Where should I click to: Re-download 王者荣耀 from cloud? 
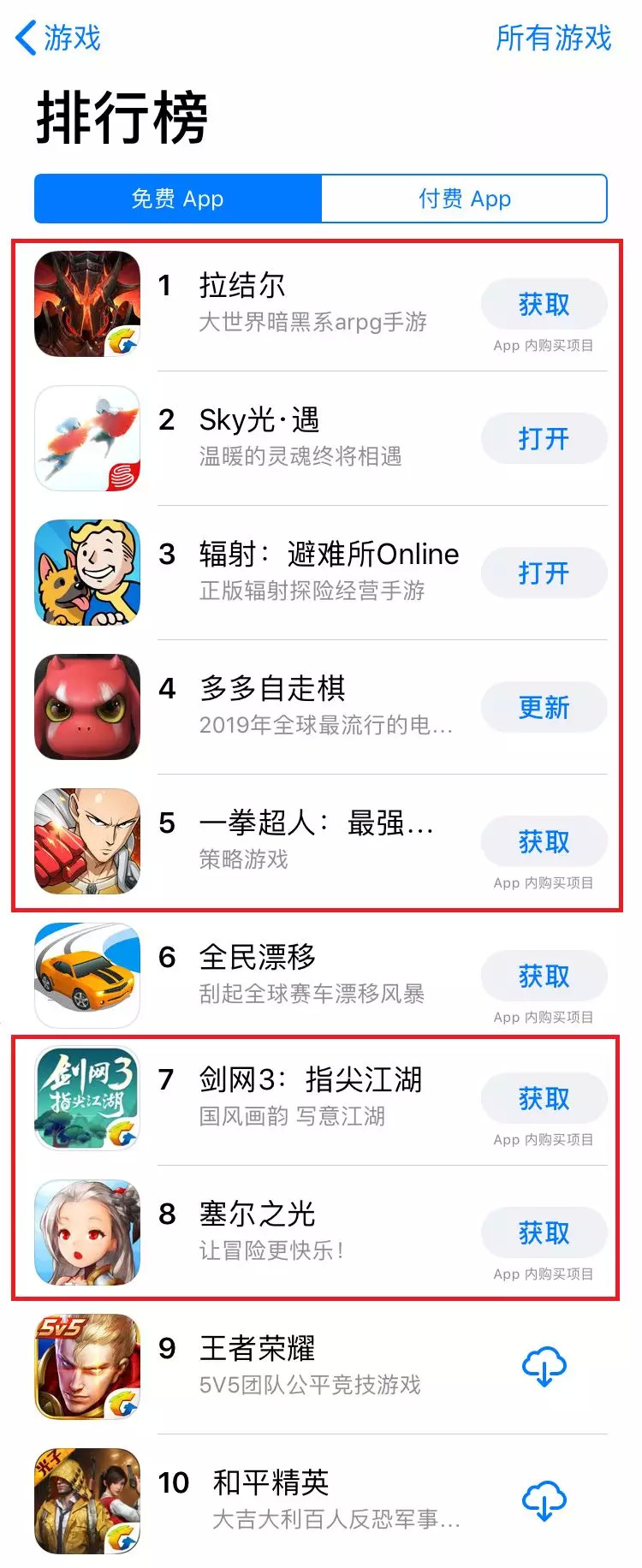click(544, 1367)
